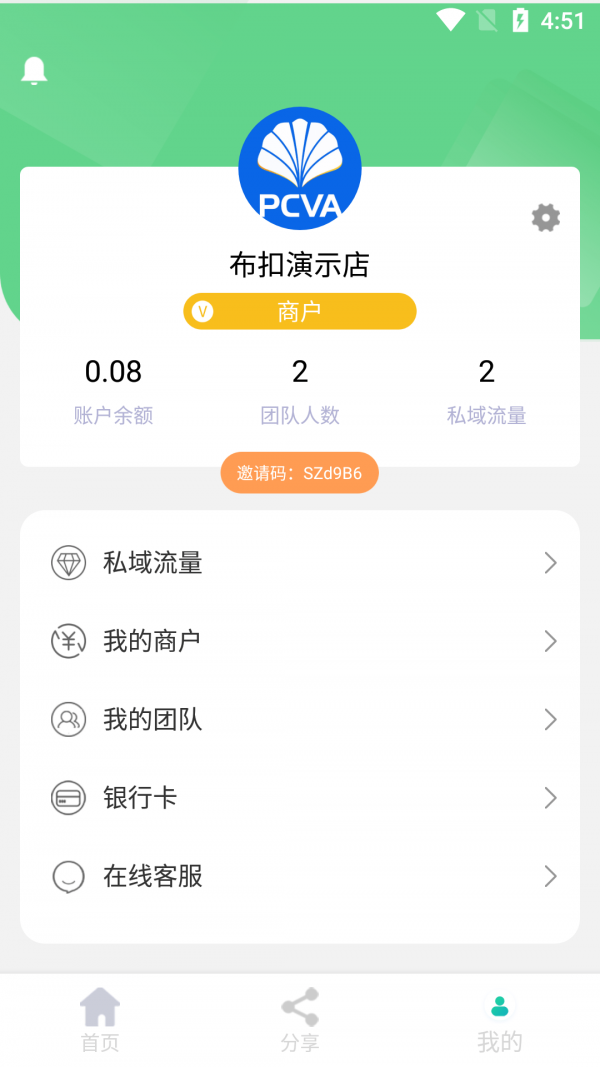Open 我的团队 row
The image size is (600, 1067).
300,719
